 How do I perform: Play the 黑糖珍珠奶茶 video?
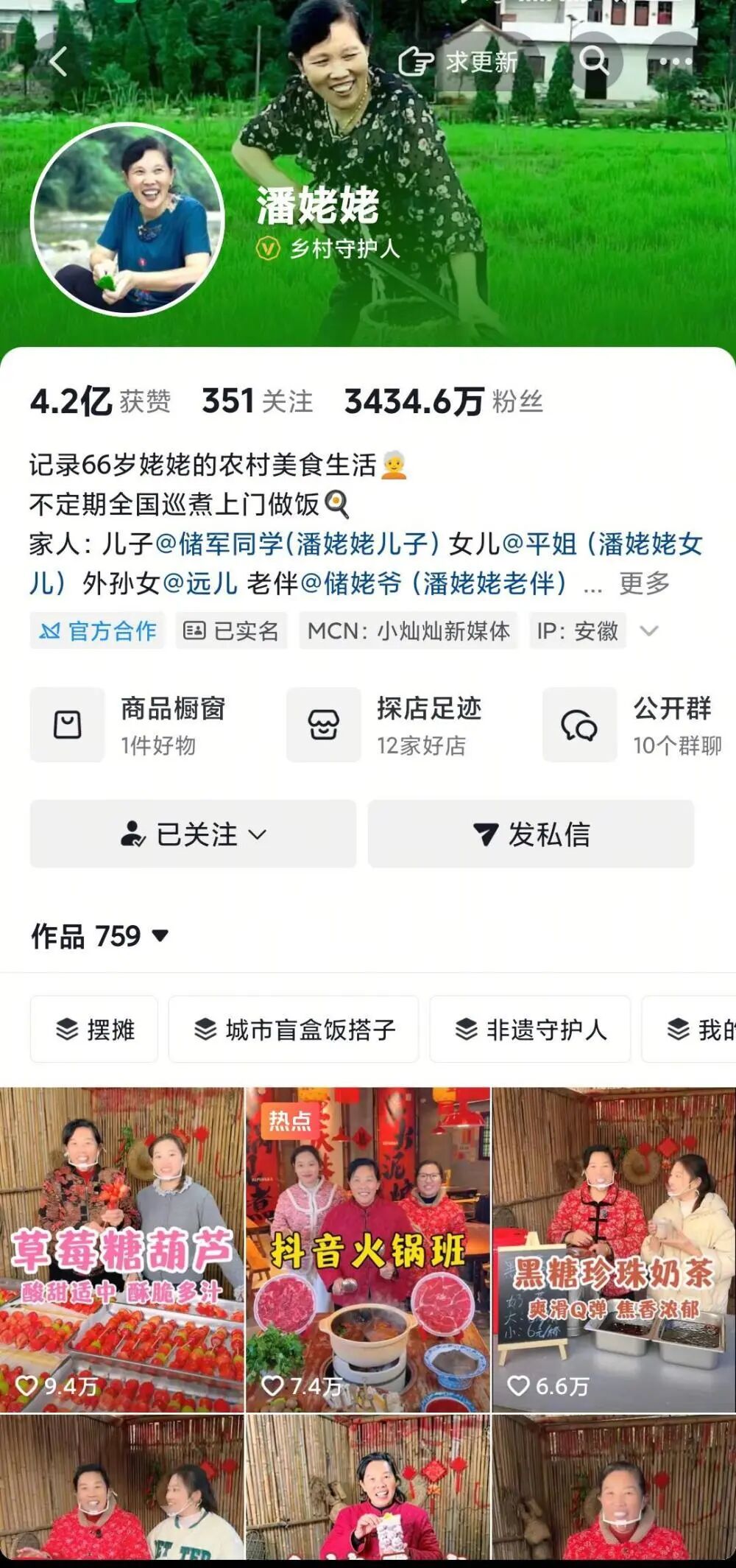614,1250
